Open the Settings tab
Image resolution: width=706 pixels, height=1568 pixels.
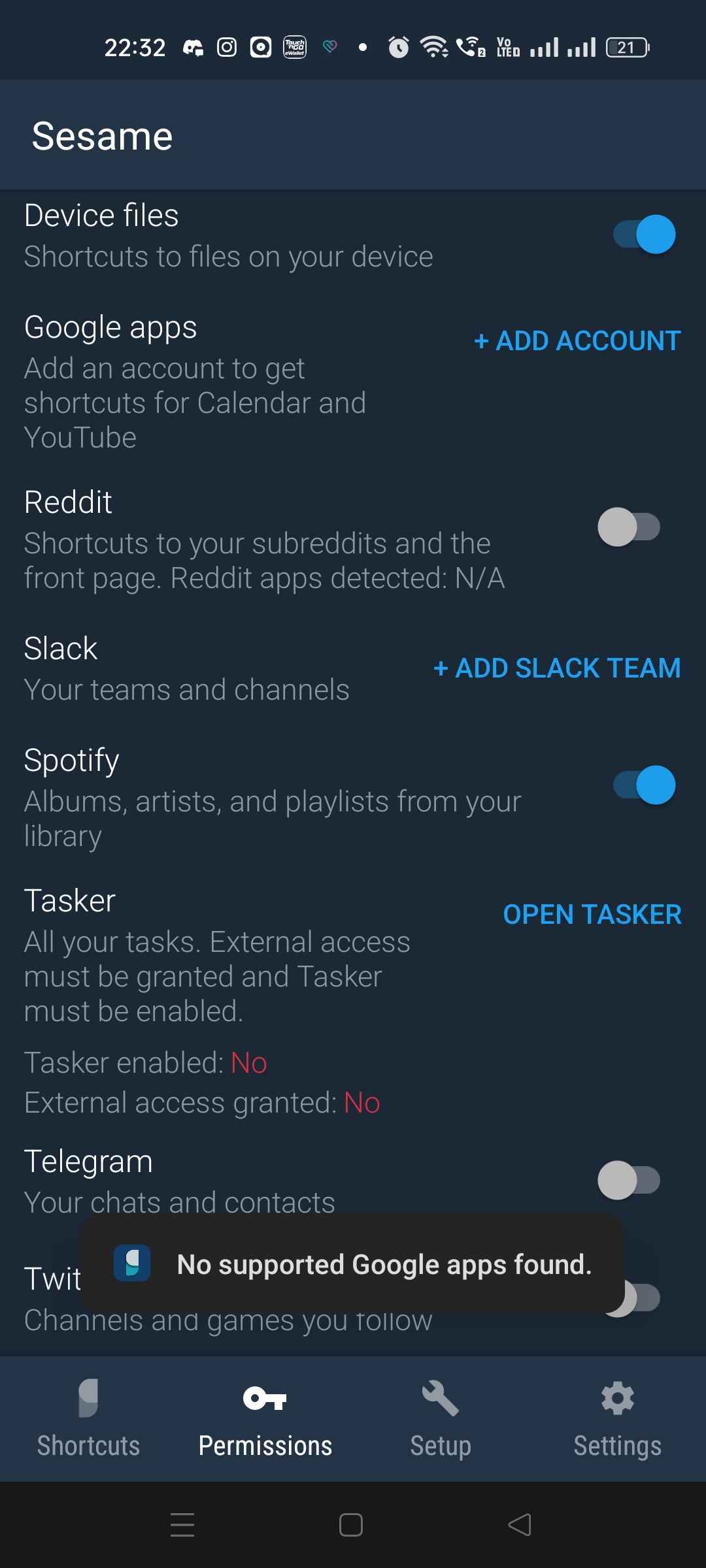click(x=617, y=1419)
